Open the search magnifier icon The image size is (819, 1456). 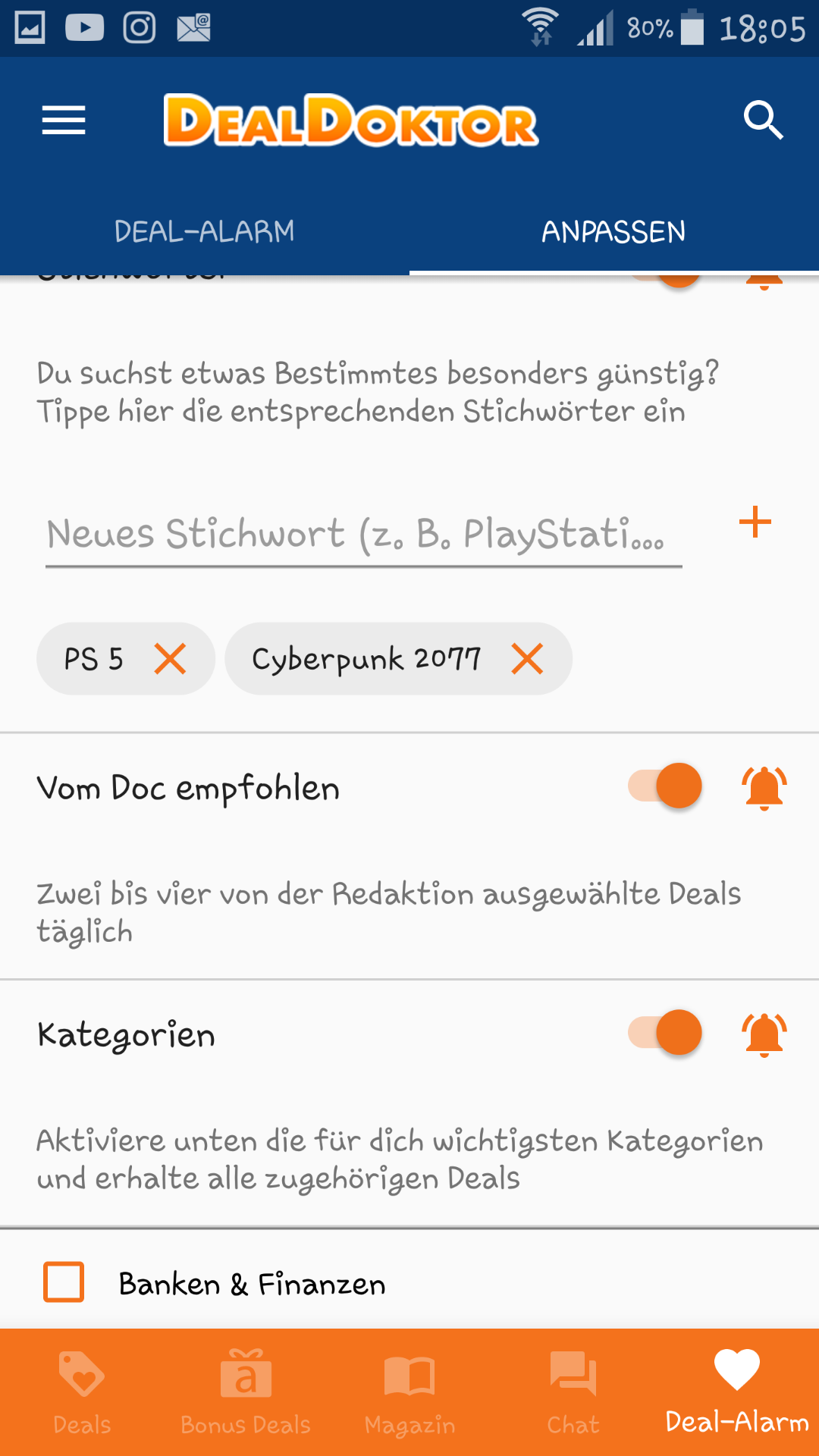763,120
